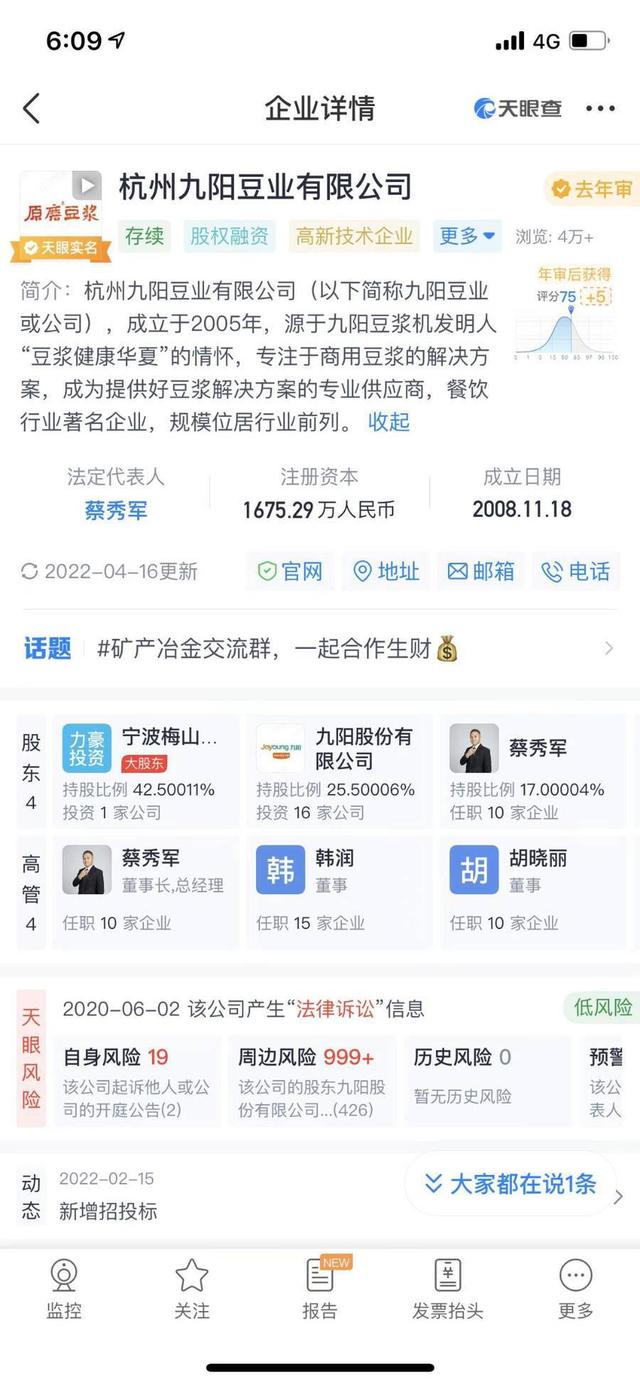Open the 矿产冶金交流群 topic row
640x1385 pixels.
pyautogui.click(x=320, y=649)
